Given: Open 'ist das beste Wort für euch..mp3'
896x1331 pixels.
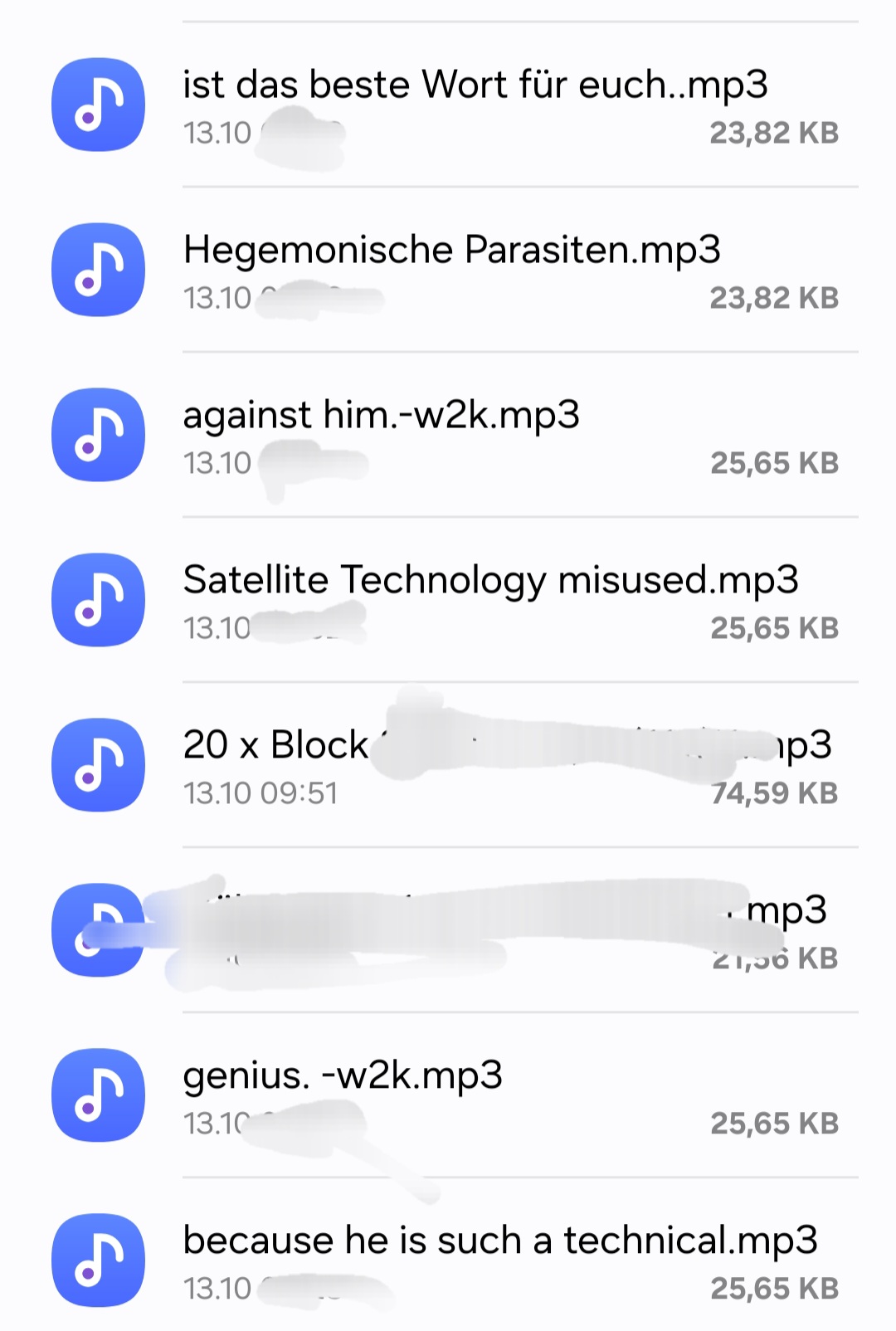Looking at the screenshot, I should coord(475,85).
